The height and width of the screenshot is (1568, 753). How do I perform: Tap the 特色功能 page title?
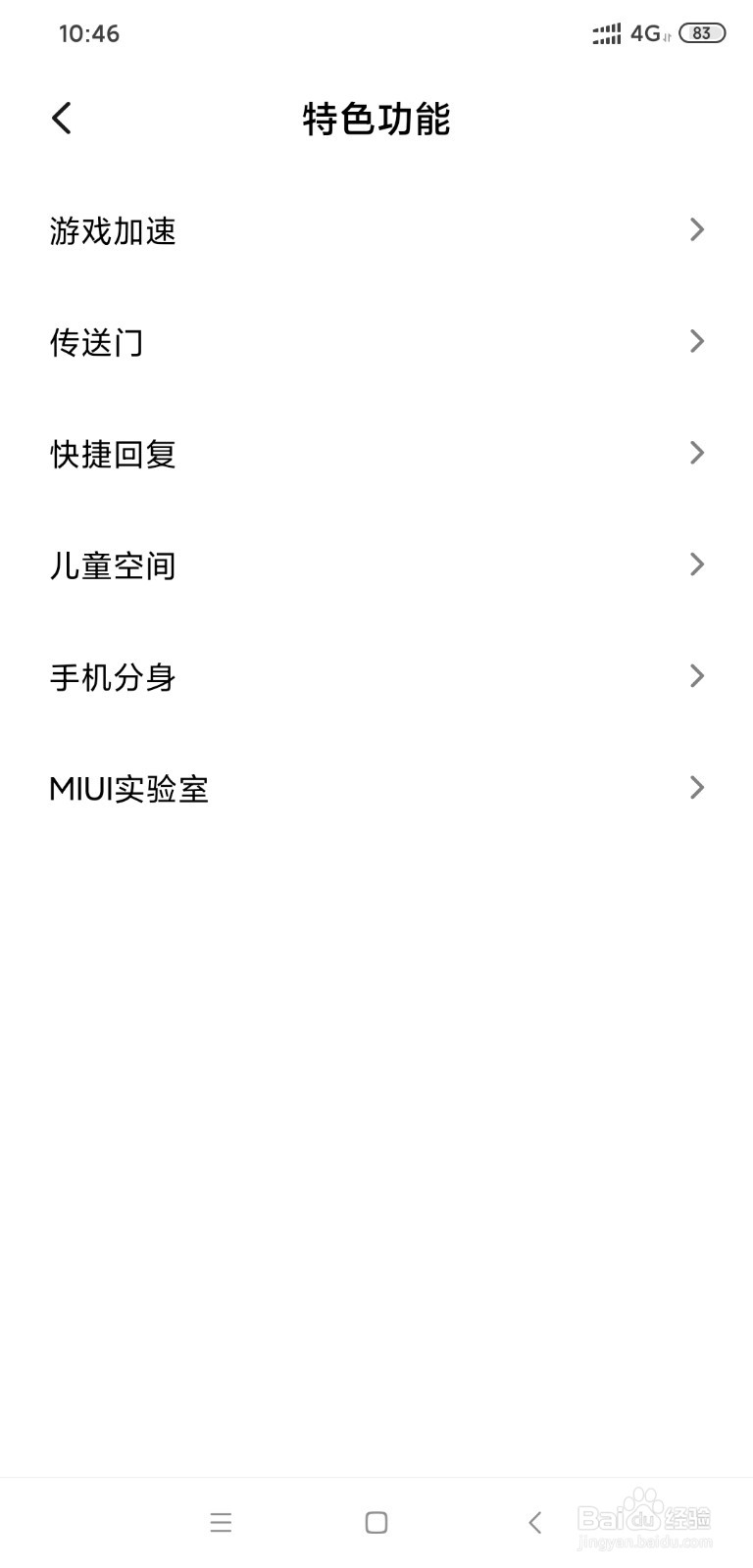click(x=376, y=118)
